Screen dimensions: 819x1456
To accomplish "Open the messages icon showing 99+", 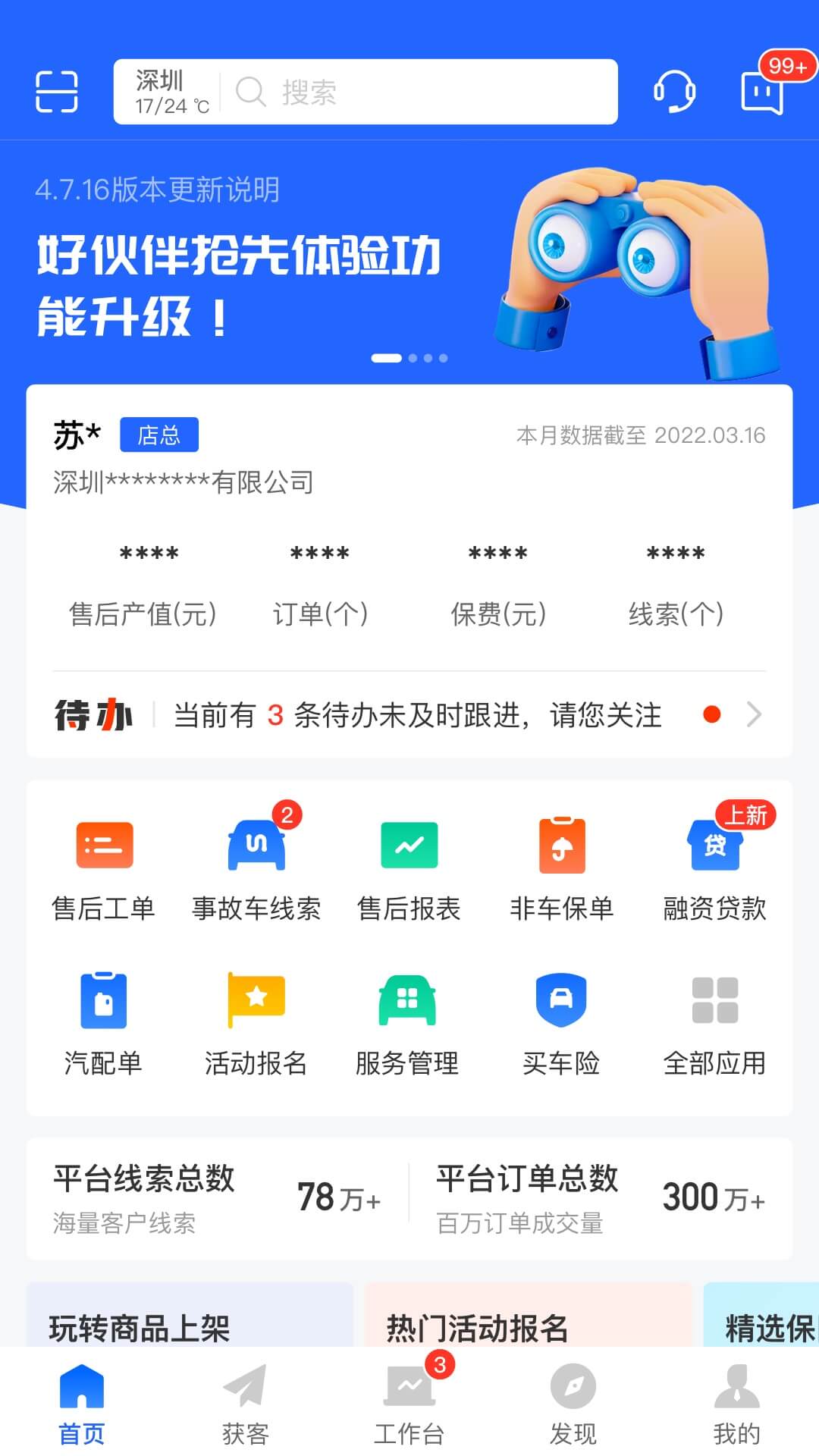I will click(x=768, y=93).
